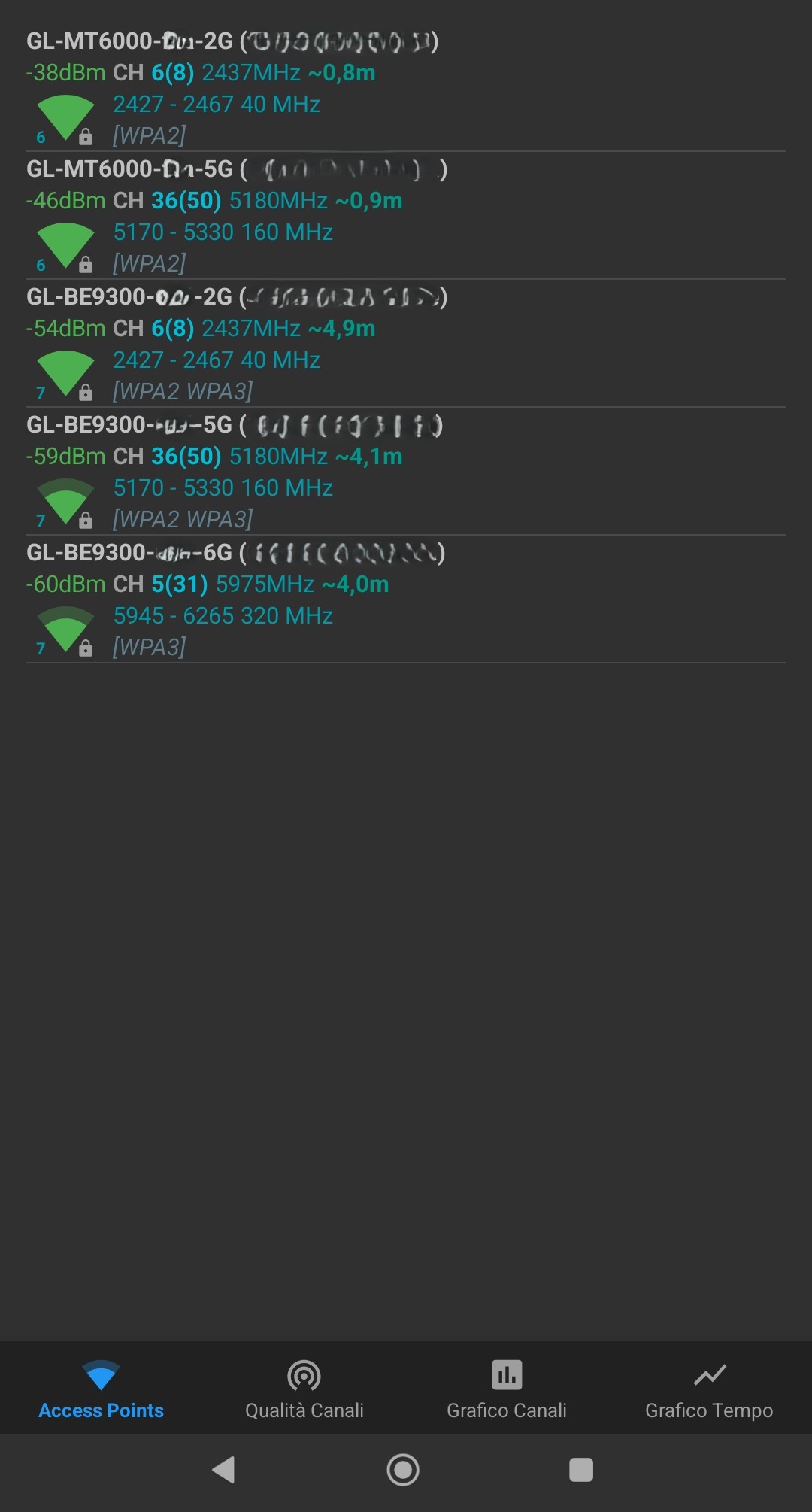Screen dimensions: 812x1512
Task: Open details for the GL-MT6000 2G network
Action: [404, 87]
